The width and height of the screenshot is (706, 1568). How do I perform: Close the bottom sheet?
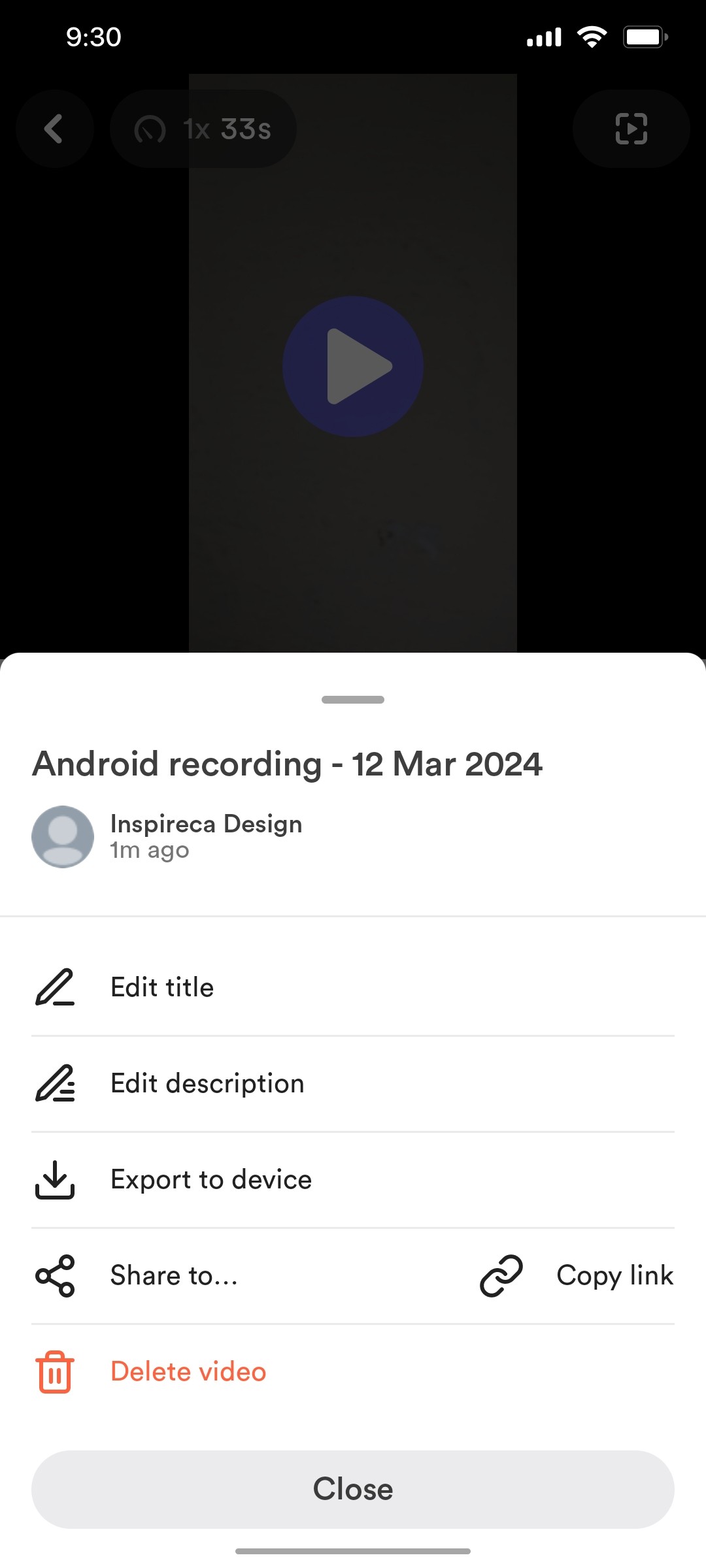(x=353, y=1489)
